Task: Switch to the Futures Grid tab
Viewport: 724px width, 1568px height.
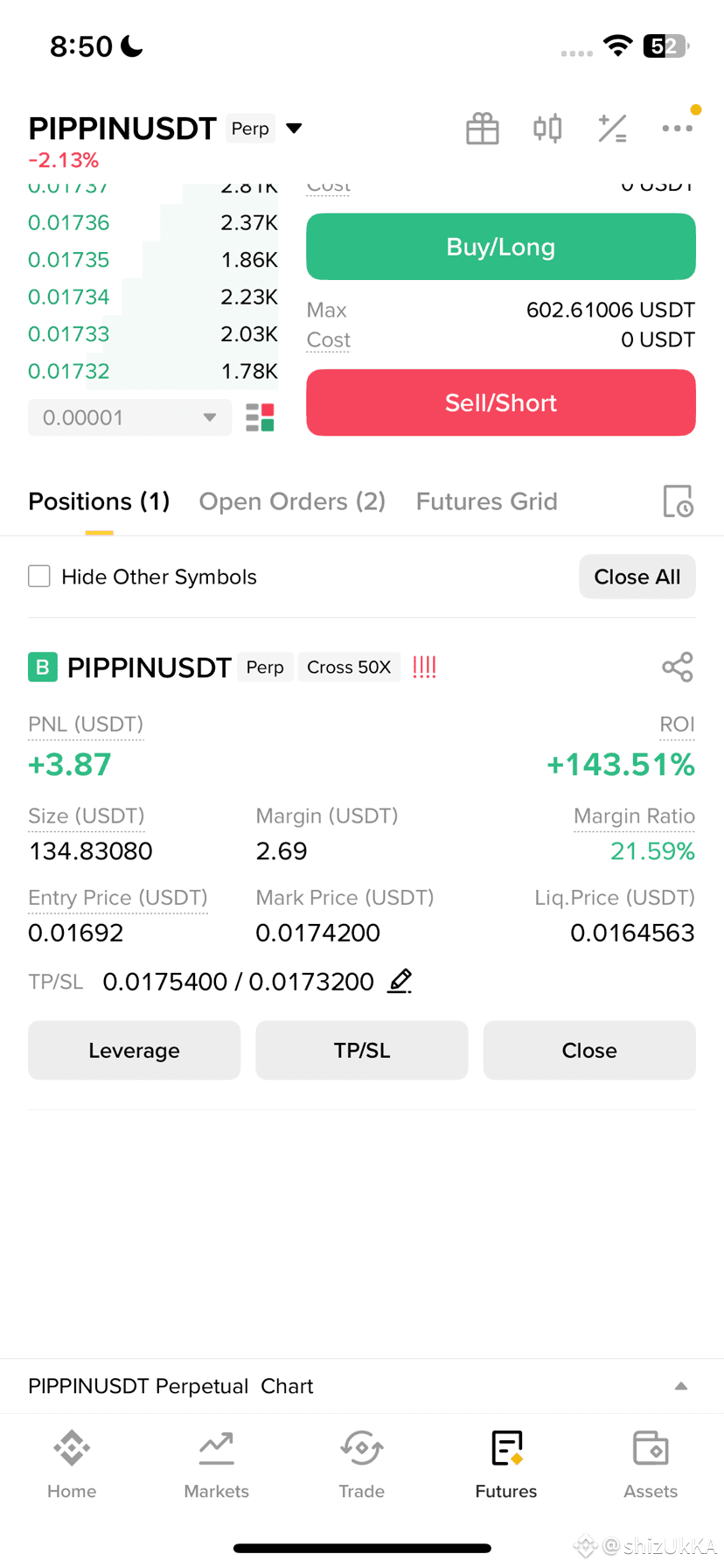Action: pos(486,501)
